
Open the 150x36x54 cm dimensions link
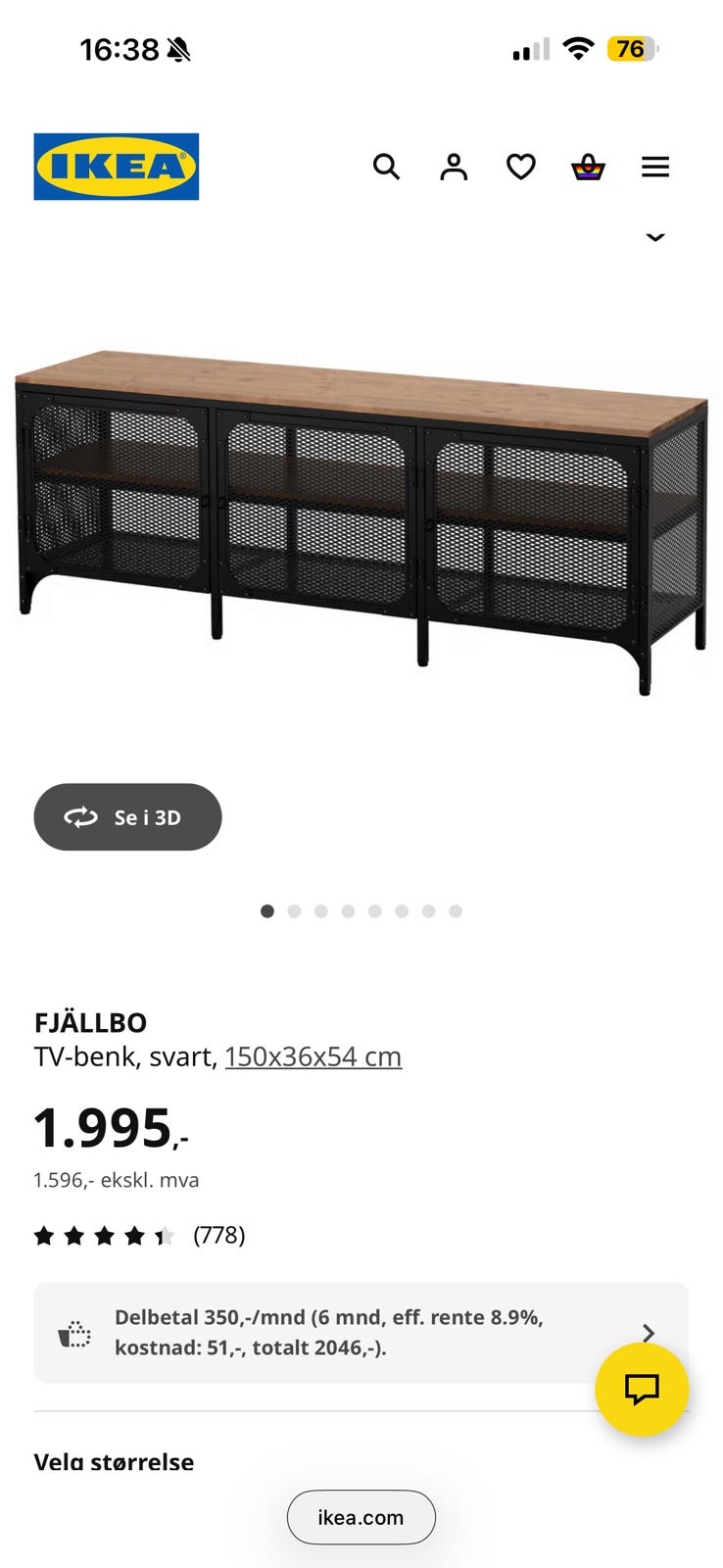pos(312,1056)
